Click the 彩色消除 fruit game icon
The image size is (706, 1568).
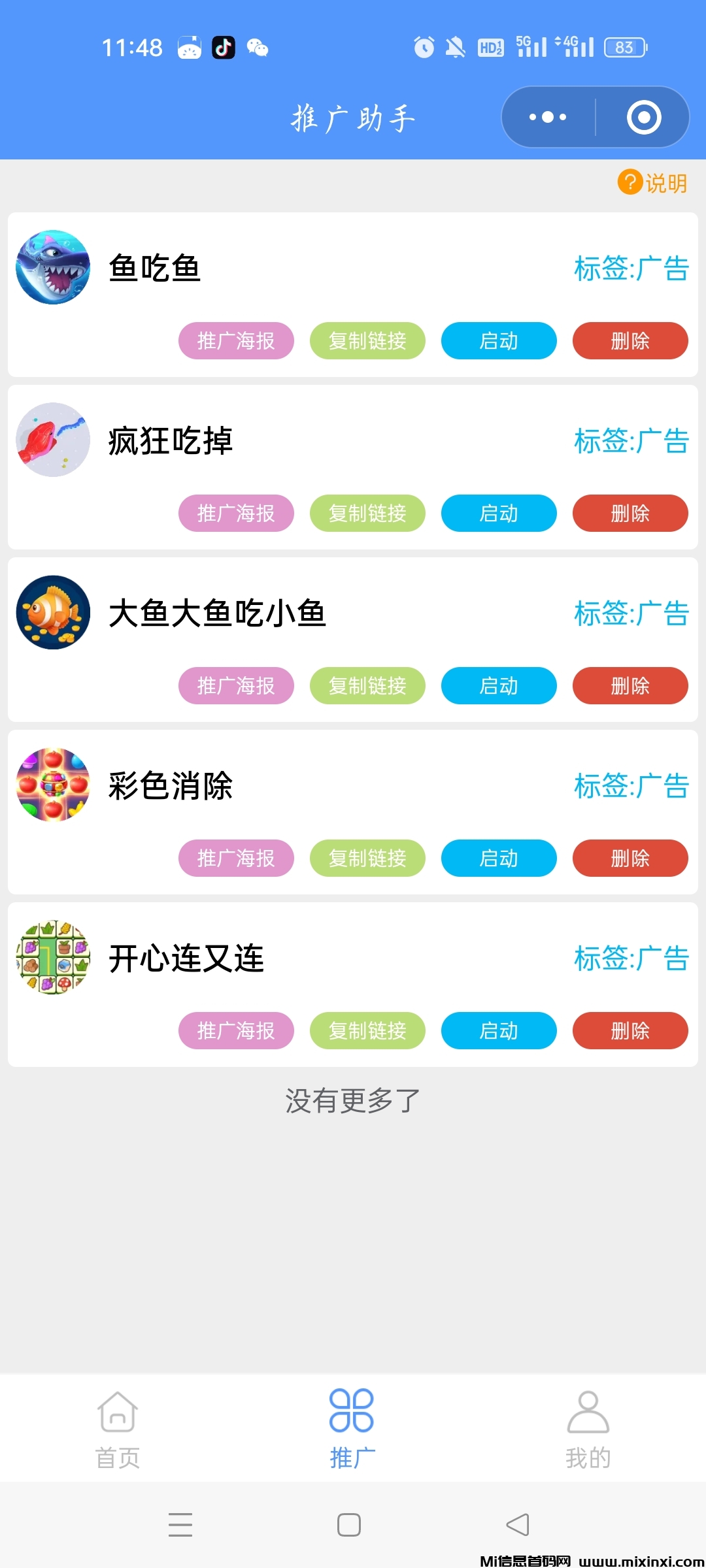(53, 785)
